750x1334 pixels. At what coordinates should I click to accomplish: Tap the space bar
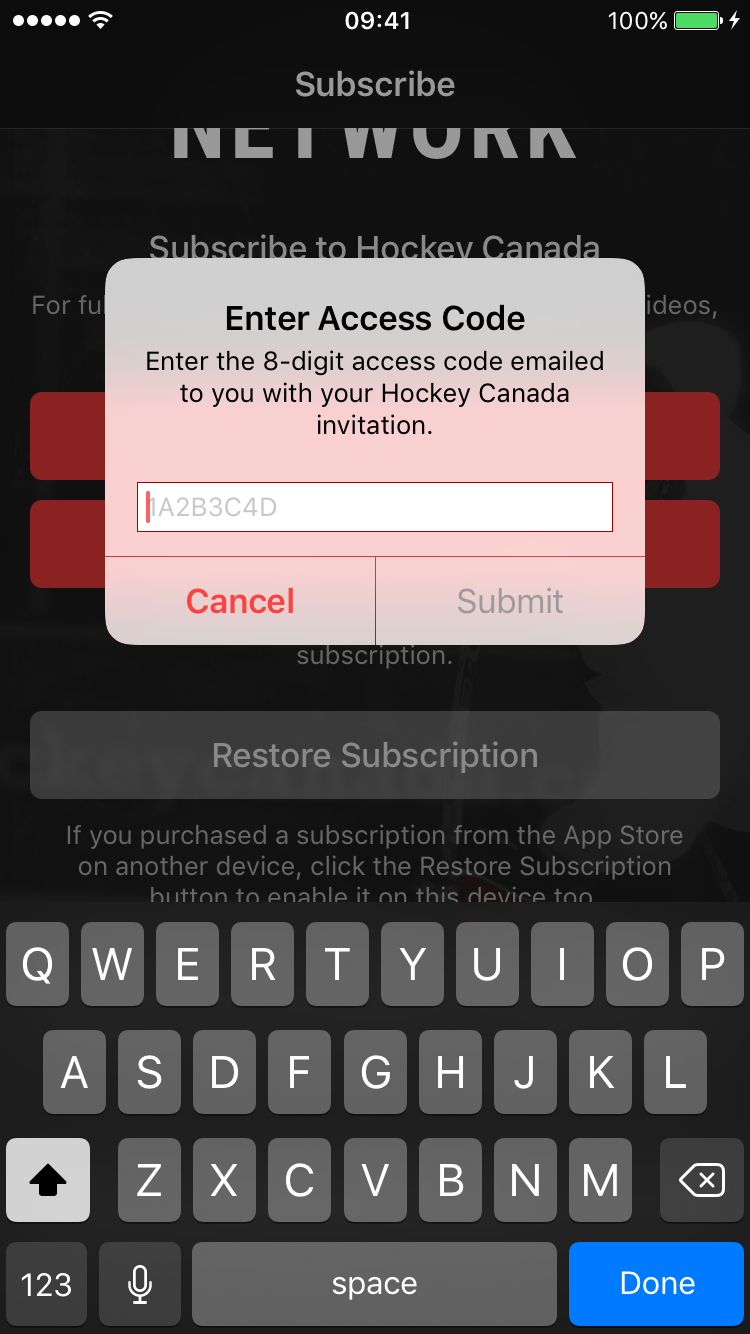(x=374, y=1284)
